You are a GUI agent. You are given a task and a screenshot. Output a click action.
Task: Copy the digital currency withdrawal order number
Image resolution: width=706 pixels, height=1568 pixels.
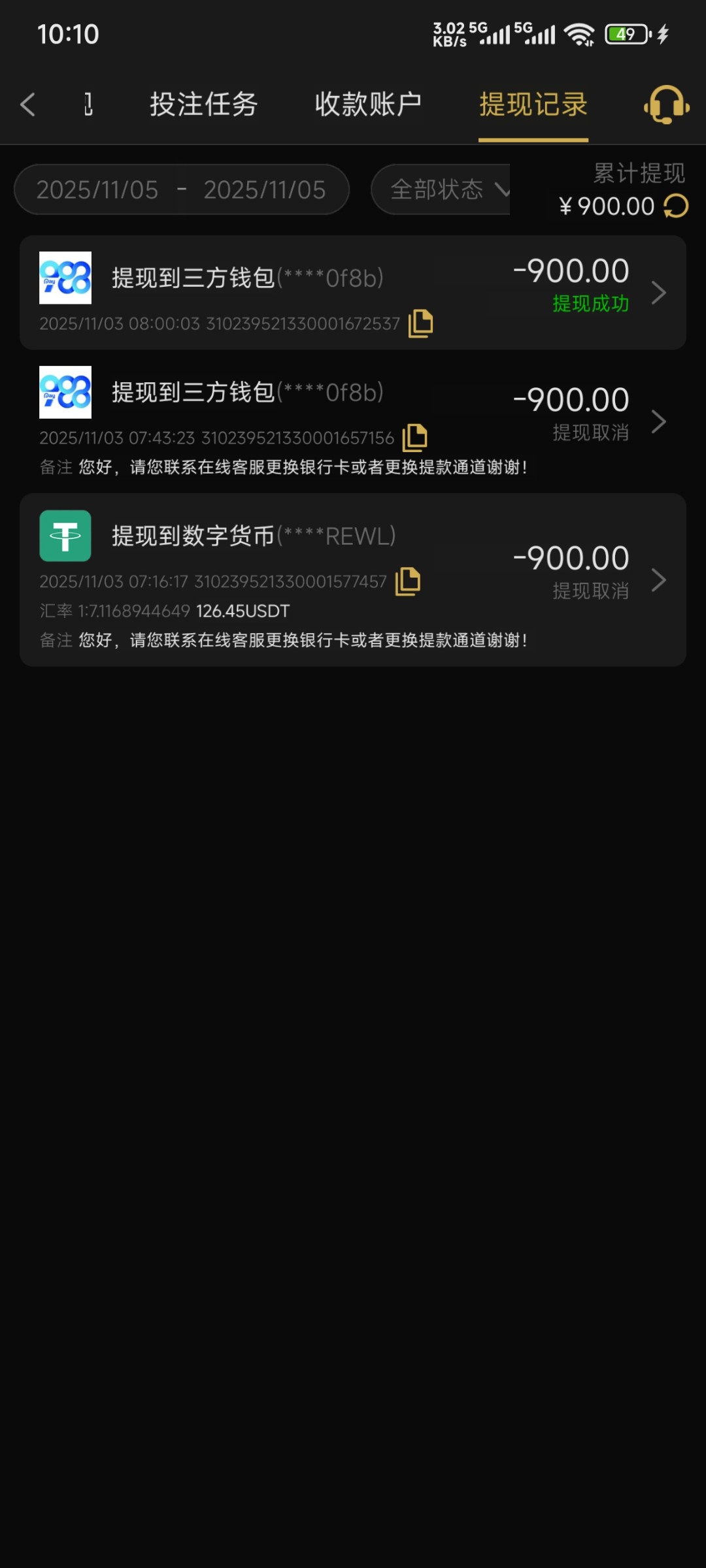coord(407,581)
